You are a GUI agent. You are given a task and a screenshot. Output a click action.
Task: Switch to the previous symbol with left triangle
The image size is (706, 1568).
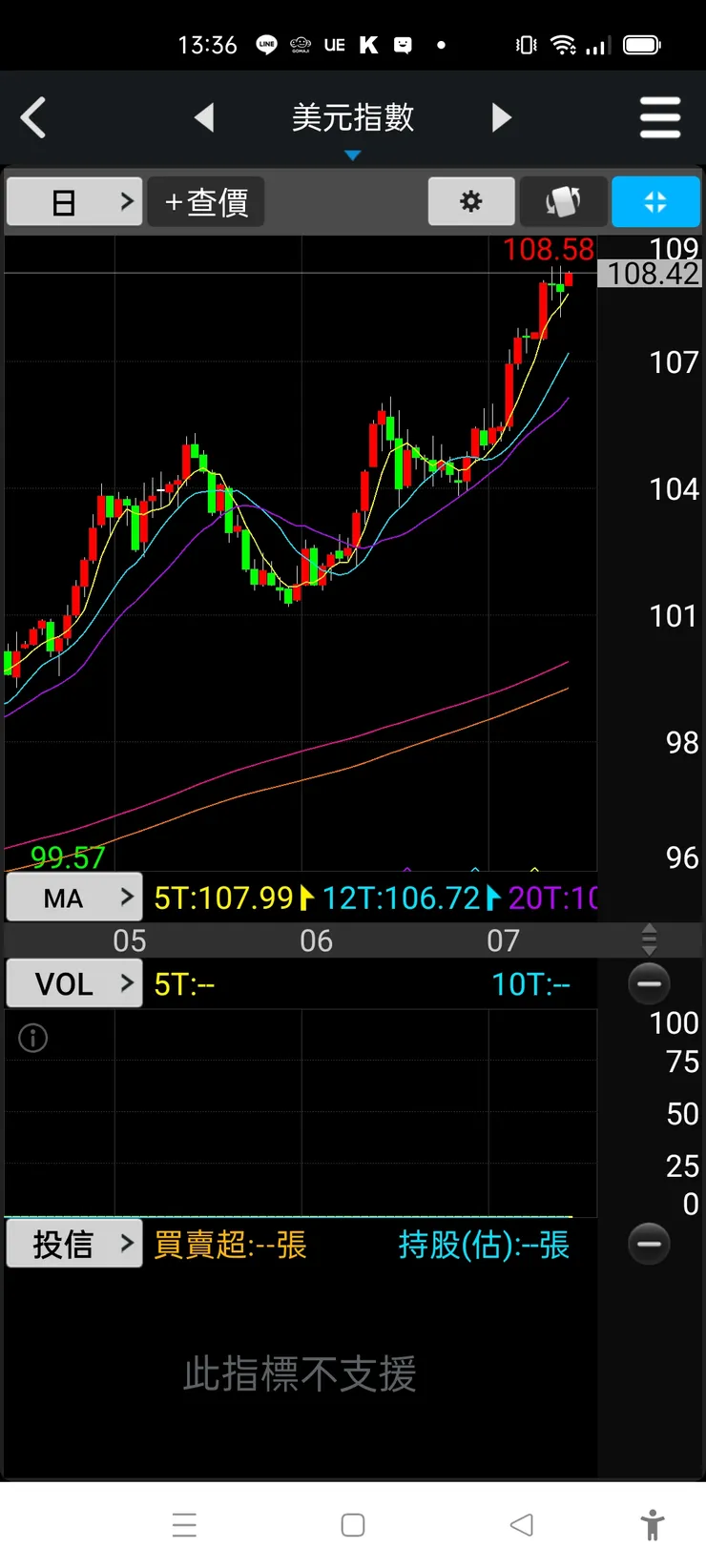click(x=203, y=118)
